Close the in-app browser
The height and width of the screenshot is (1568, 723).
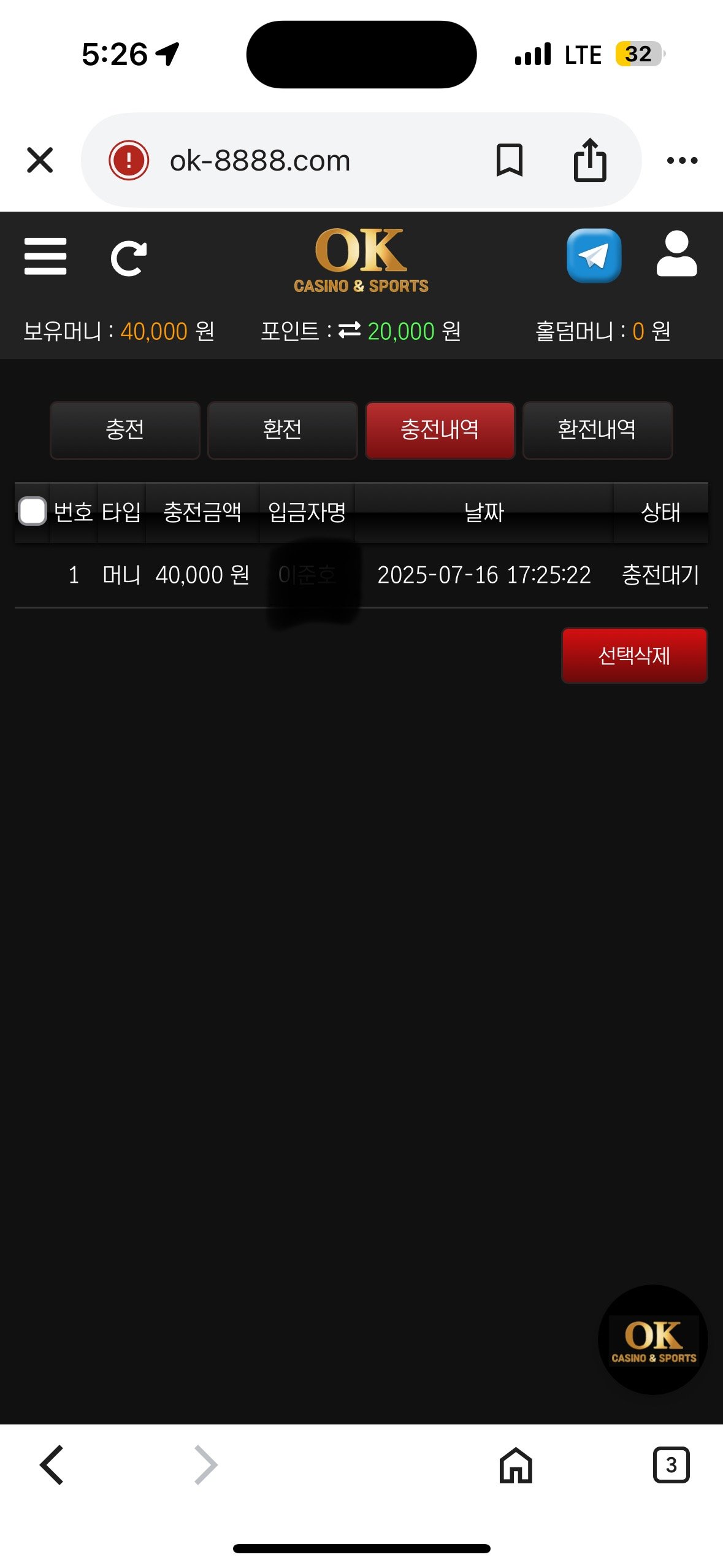40,161
